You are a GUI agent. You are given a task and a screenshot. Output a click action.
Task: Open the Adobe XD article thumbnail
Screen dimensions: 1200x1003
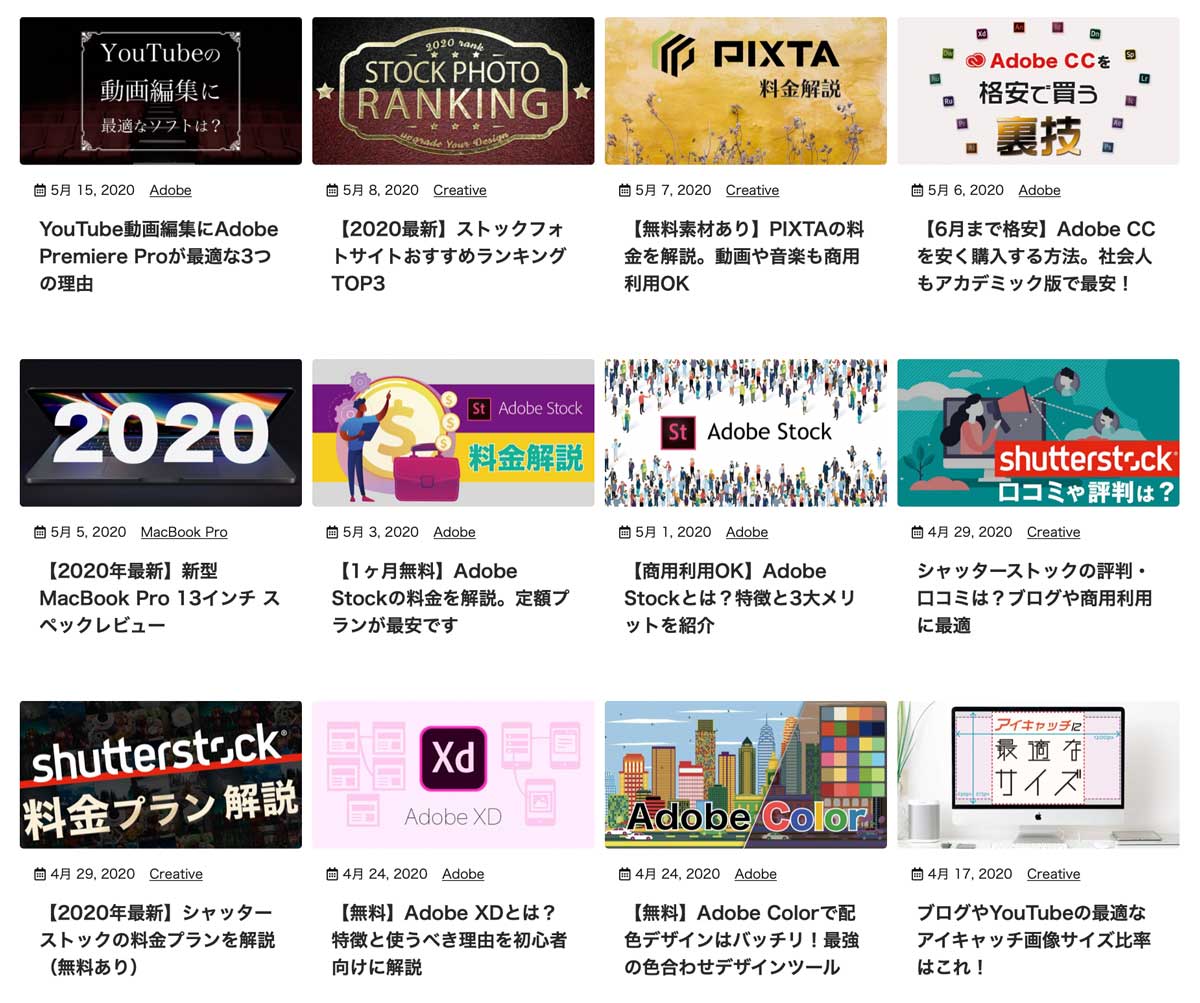pos(453,774)
